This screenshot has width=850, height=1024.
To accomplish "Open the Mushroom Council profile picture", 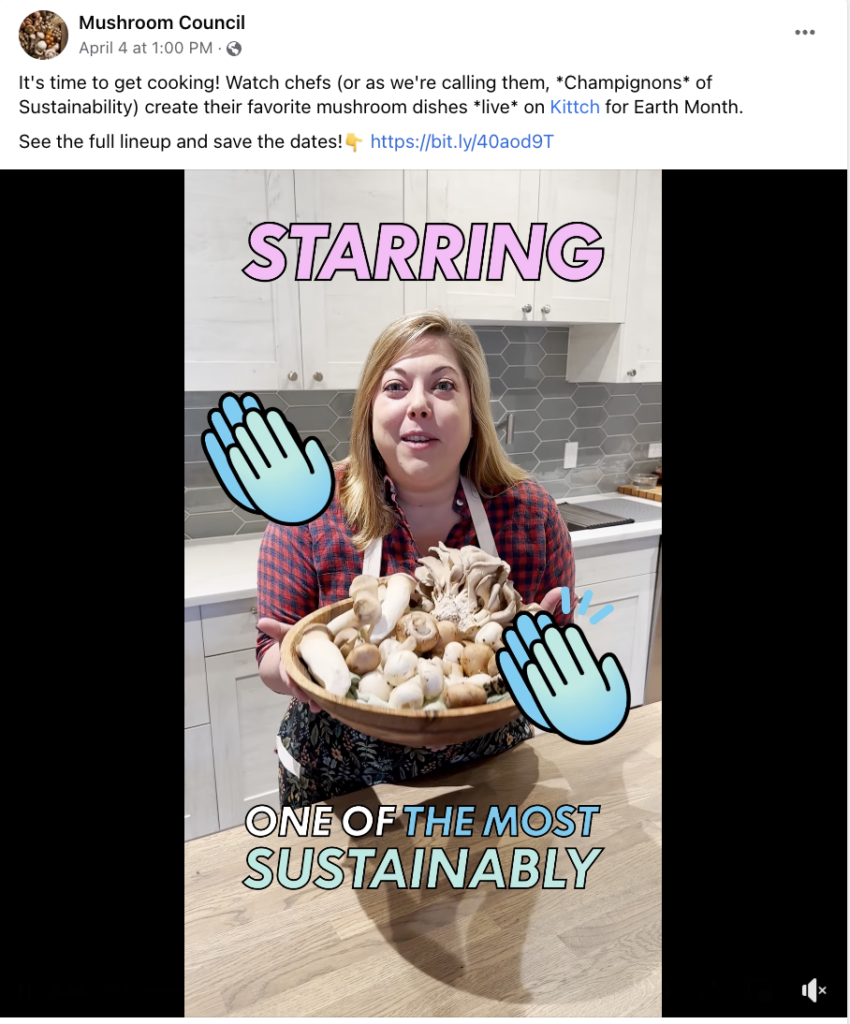I will [x=43, y=35].
